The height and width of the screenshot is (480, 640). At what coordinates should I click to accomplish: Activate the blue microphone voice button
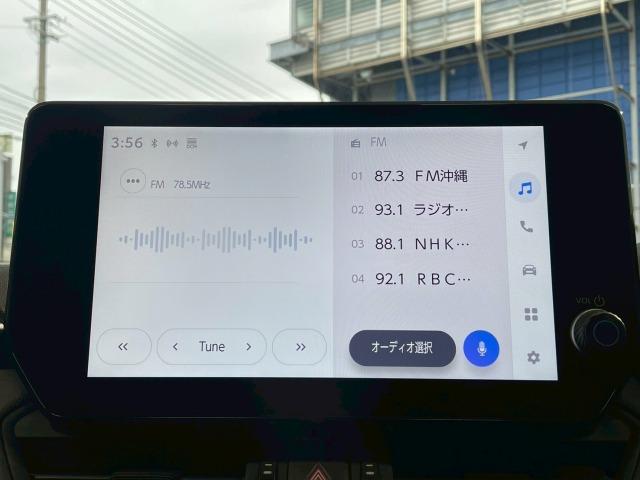coord(481,348)
